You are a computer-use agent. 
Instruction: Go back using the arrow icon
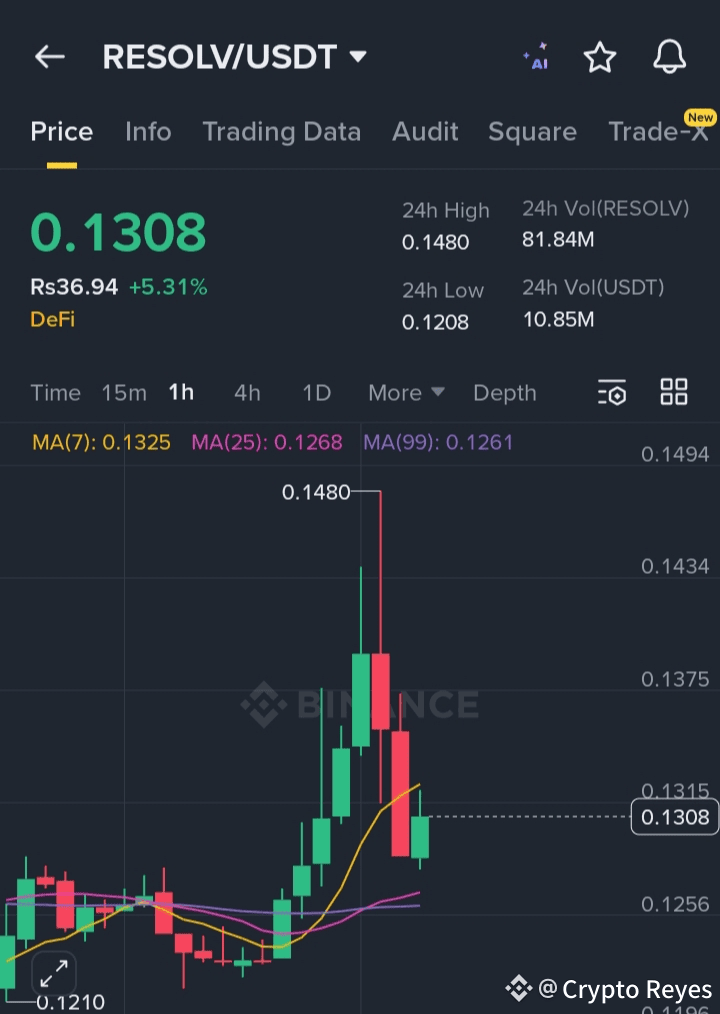click(49, 58)
